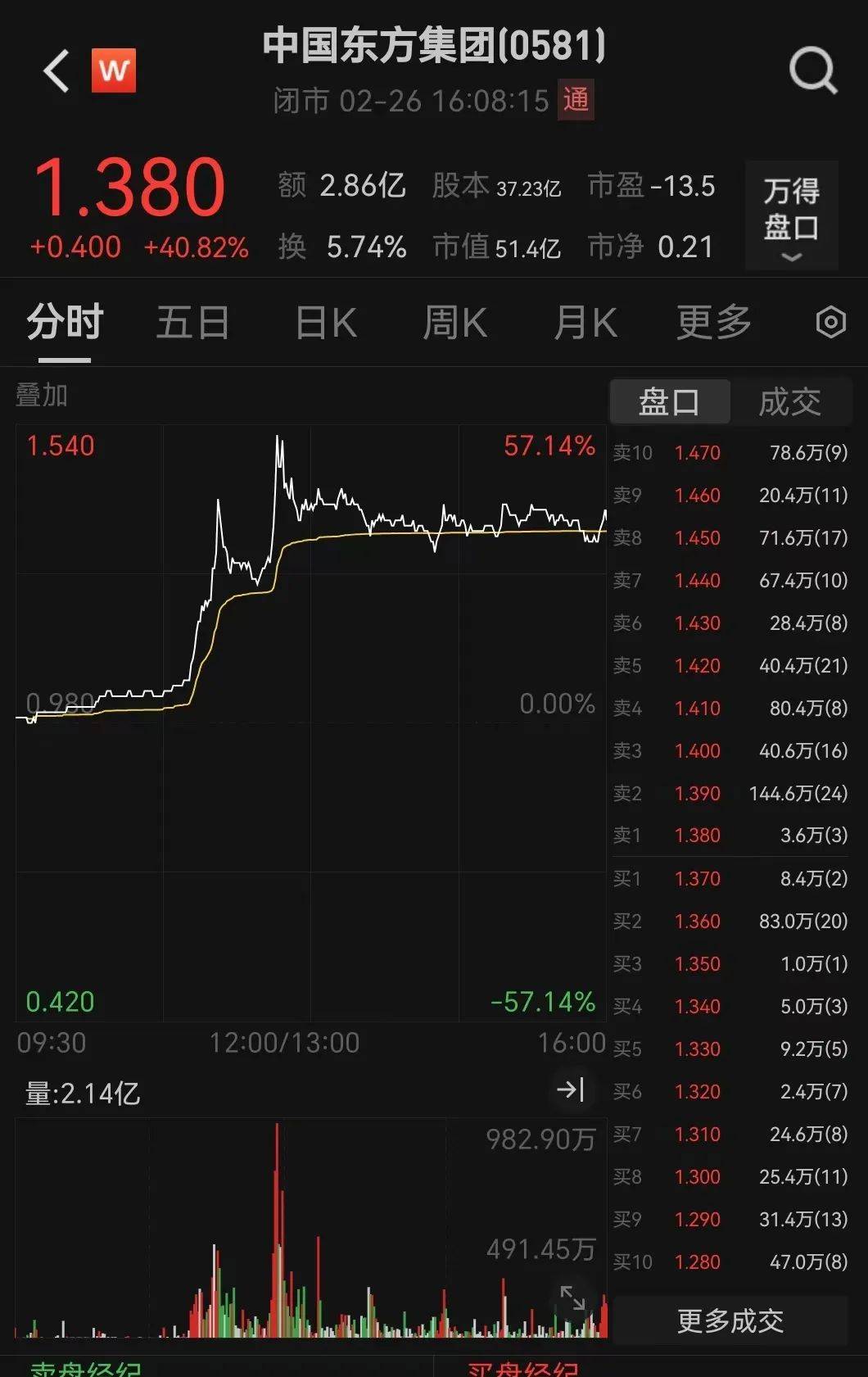
Task: Click the jump-to-latest arrow icon
Action: 572,1090
